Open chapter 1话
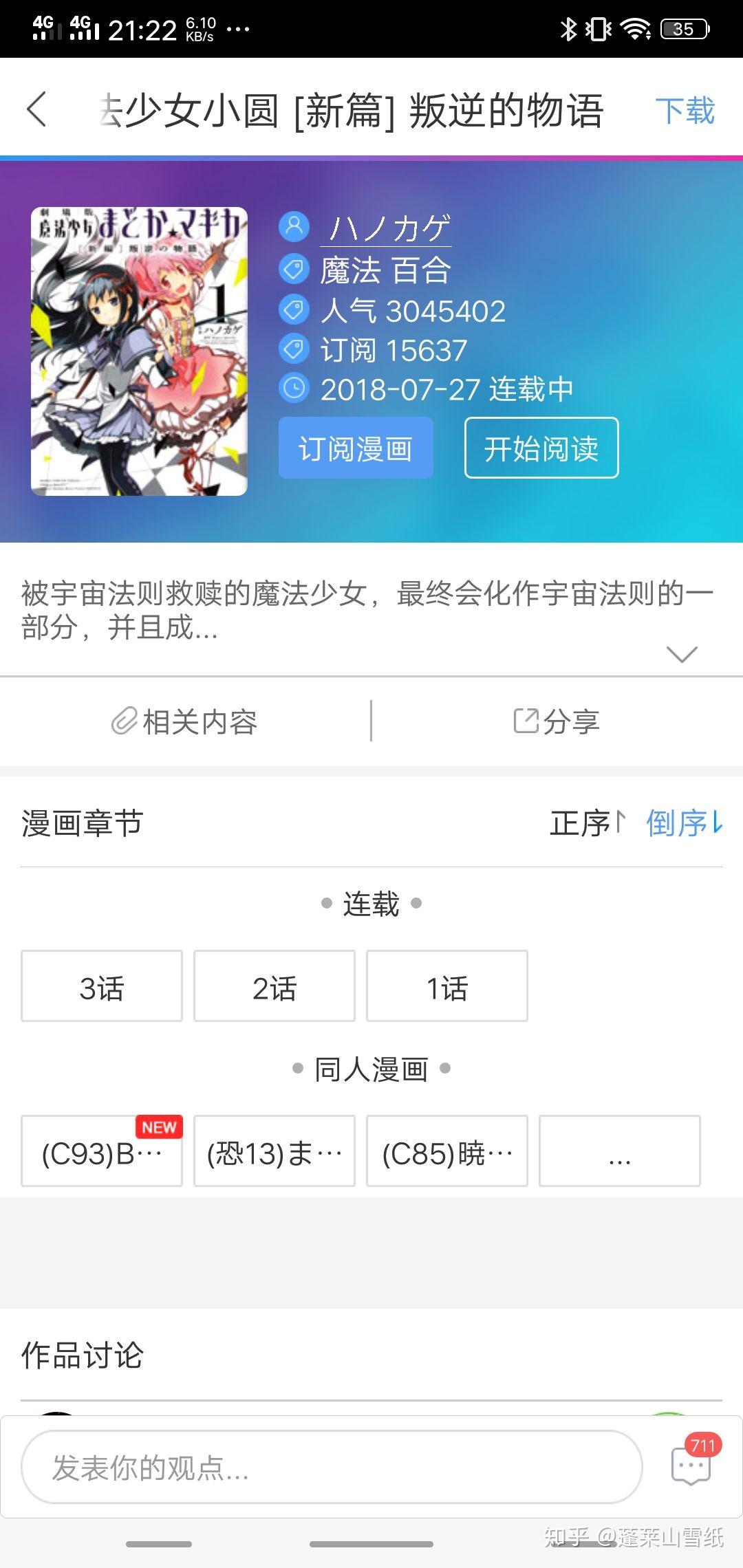This screenshot has height=1568, width=743. [x=447, y=986]
